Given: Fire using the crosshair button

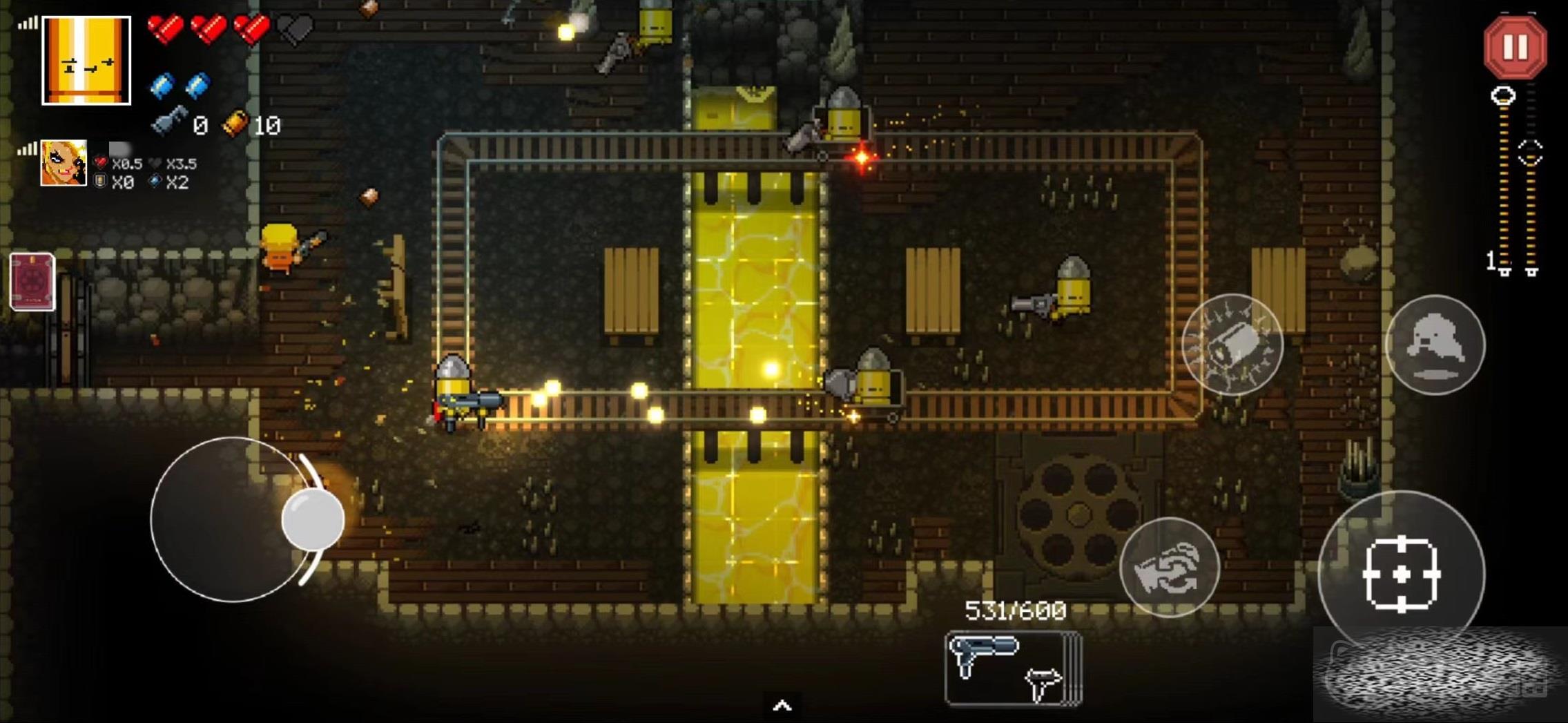Looking at the screenshot, I should pyautogui.click(x=1401, y=574).
